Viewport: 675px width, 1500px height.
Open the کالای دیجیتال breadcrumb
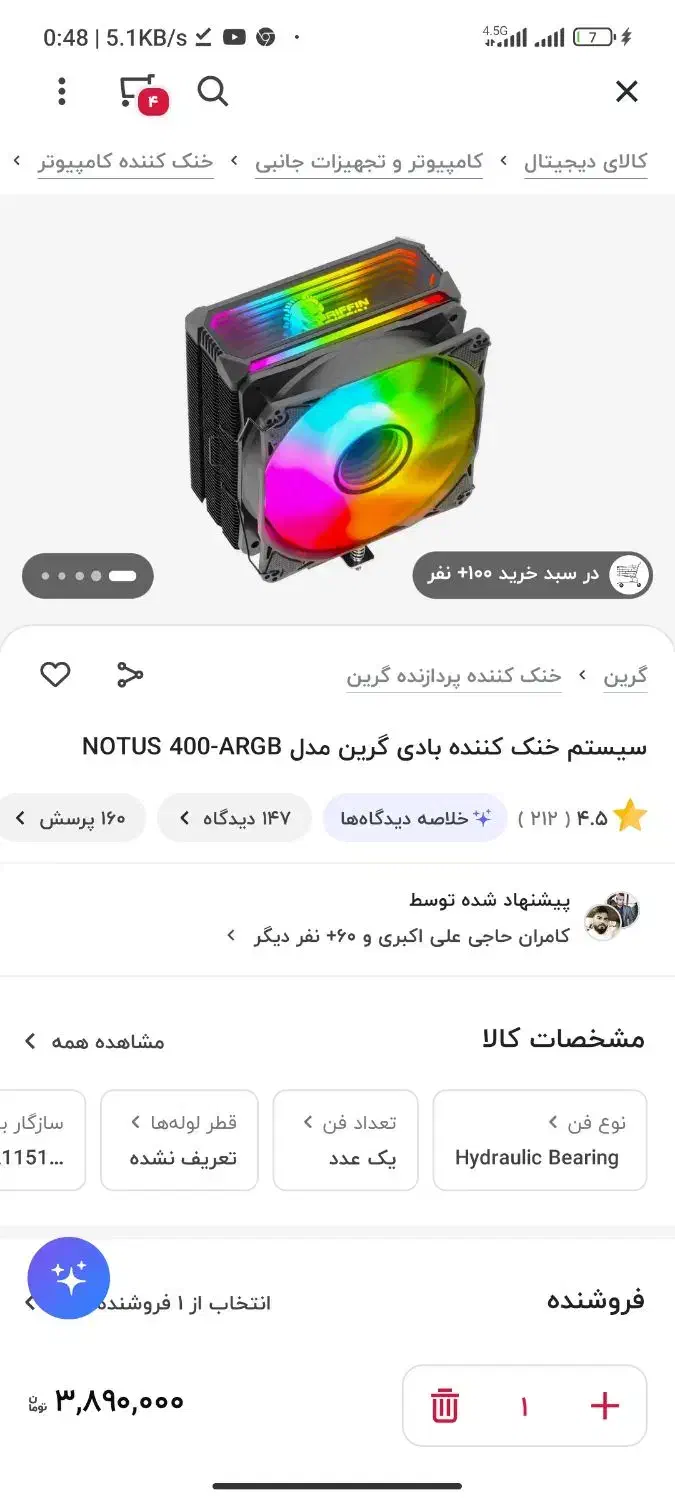(585, 162)
